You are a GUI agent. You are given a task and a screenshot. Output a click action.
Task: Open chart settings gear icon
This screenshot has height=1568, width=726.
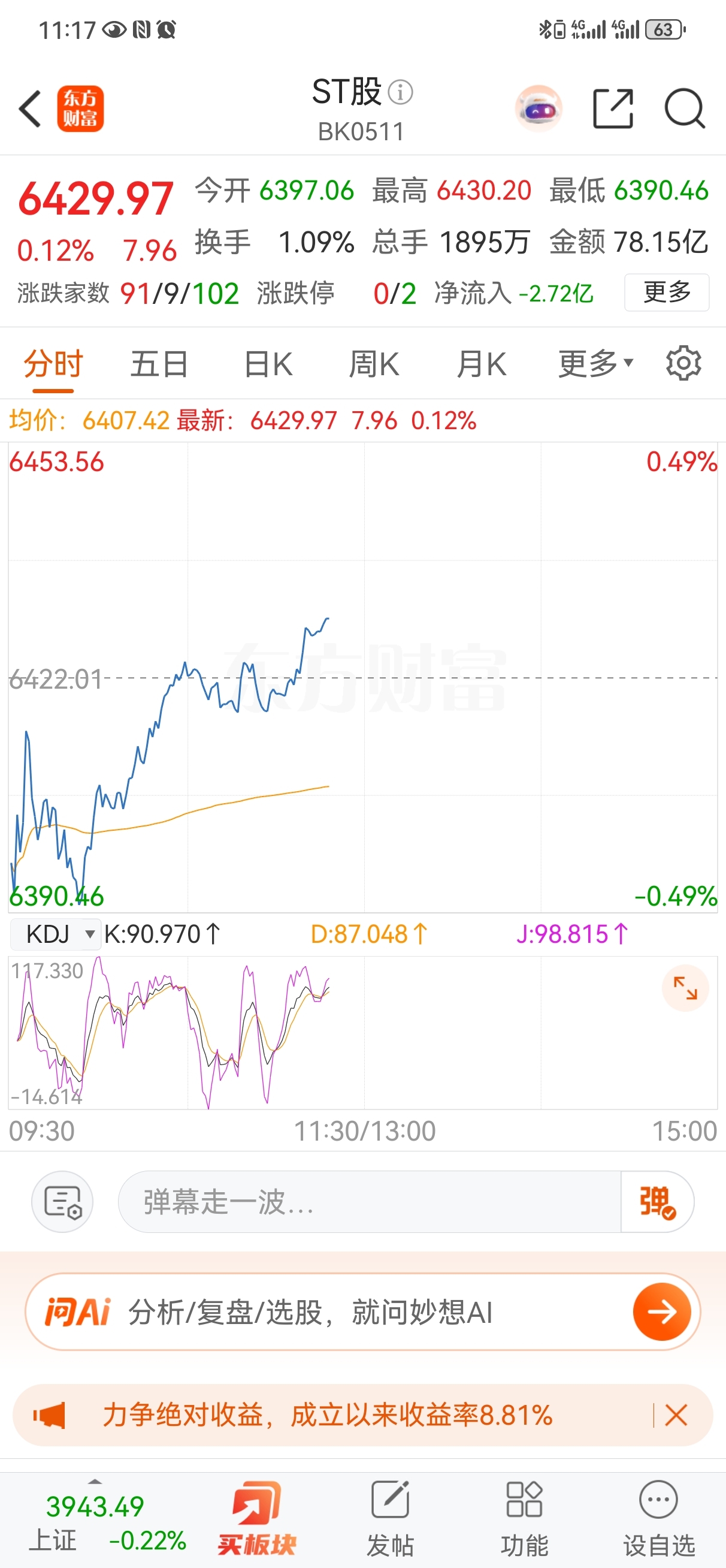coord(683,363)
